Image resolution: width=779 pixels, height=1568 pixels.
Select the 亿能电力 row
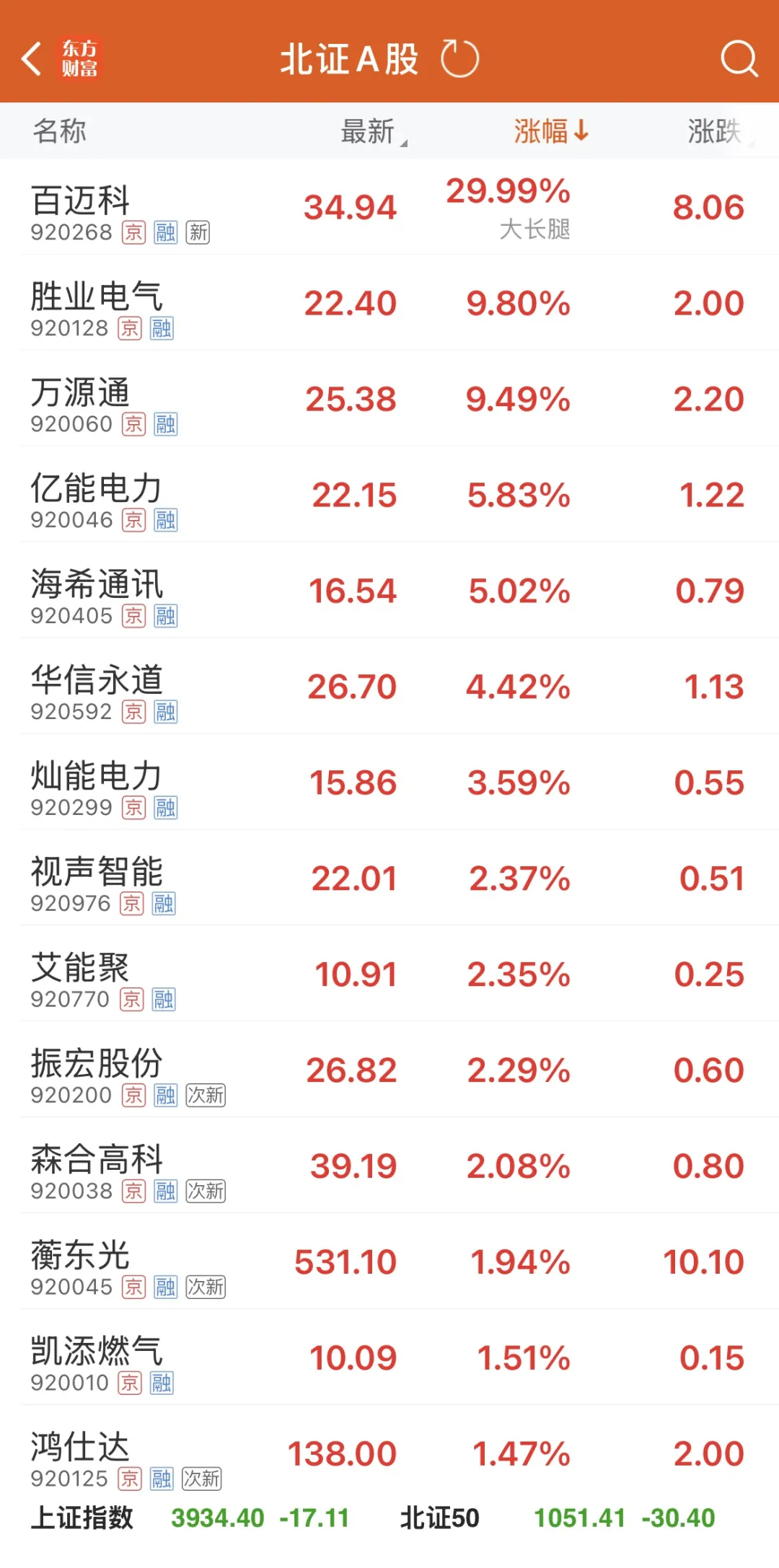[x=389, y=495]
